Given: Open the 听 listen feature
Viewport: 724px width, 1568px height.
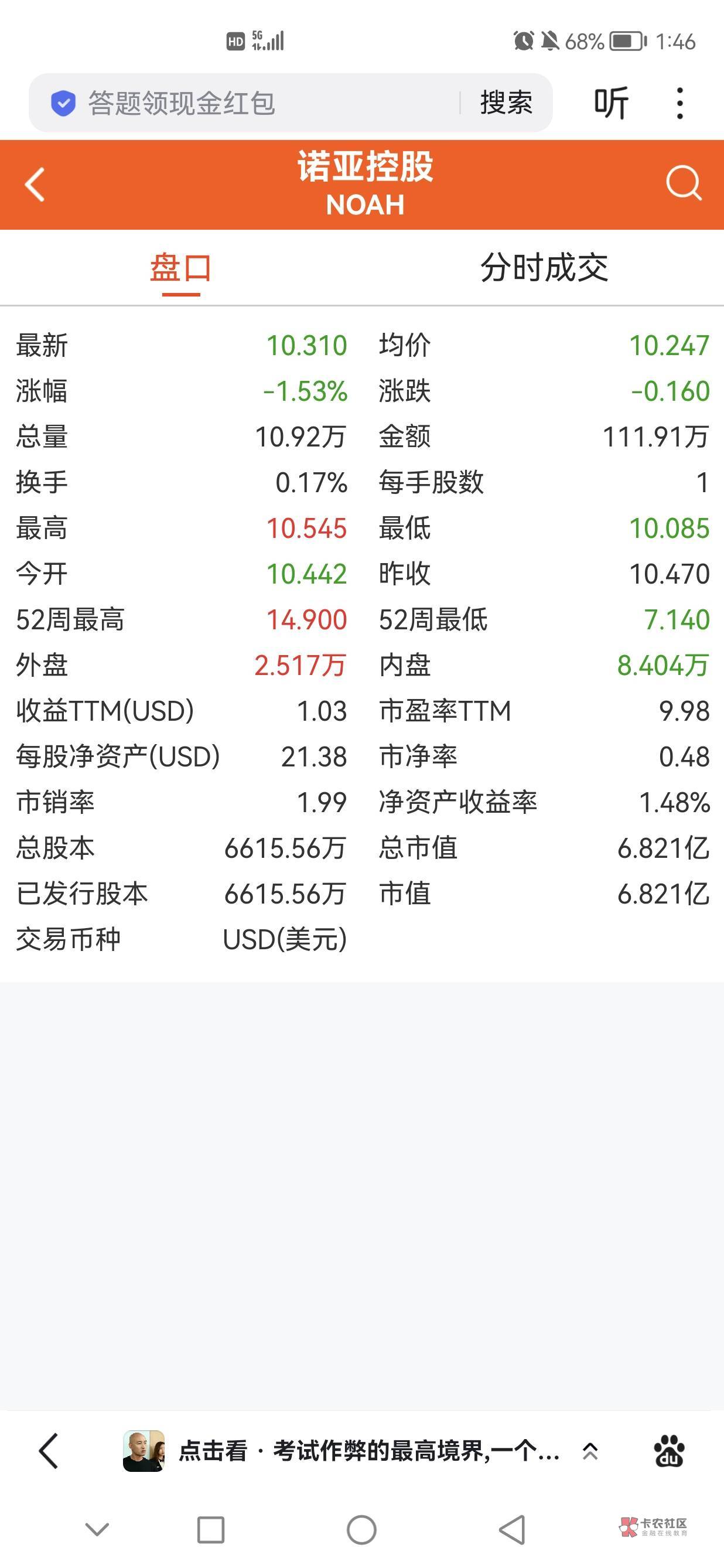Looking at the screenshot, I should click(x=611, y=103).
